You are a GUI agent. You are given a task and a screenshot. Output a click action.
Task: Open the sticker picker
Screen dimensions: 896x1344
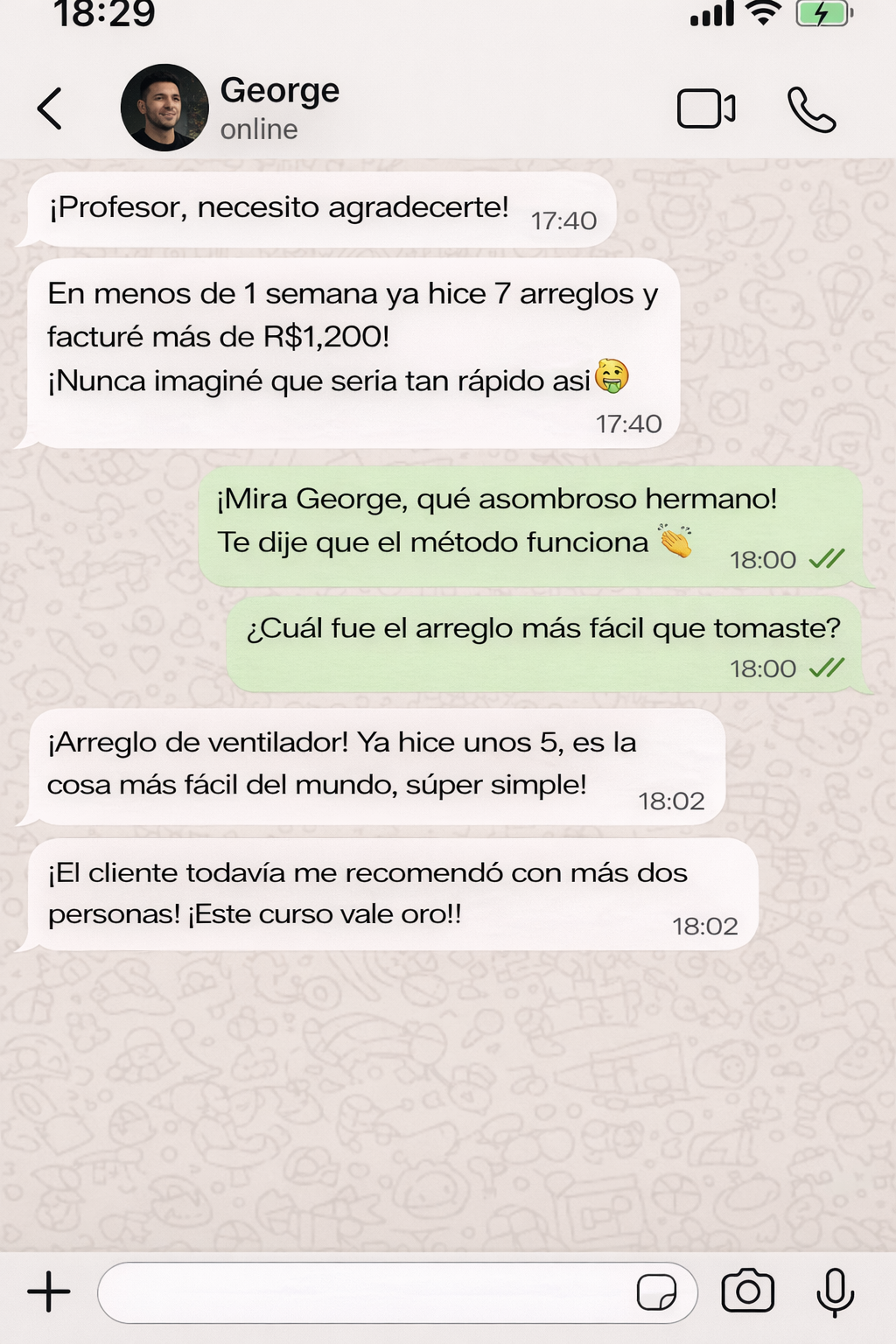656,1292
